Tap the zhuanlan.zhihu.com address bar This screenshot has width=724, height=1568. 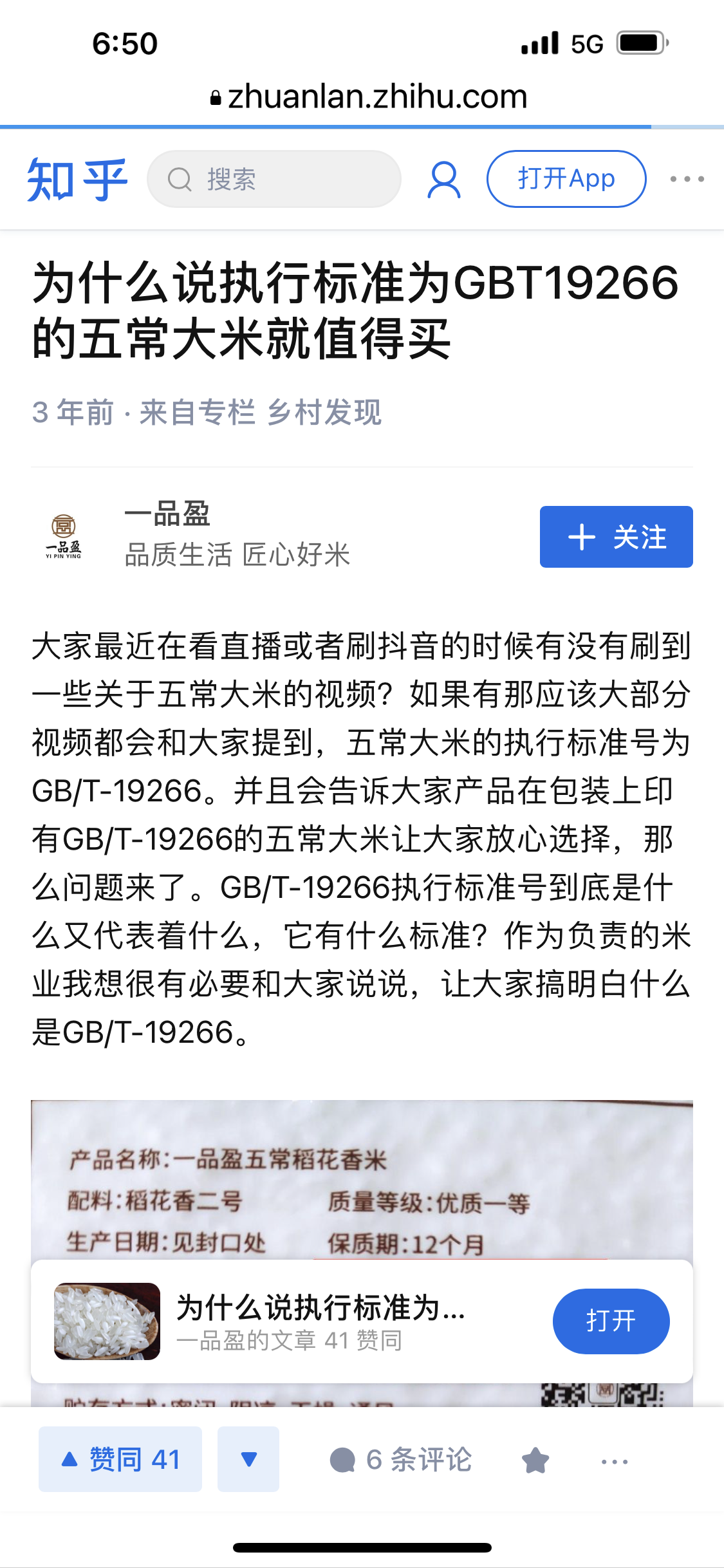(368, 97)
